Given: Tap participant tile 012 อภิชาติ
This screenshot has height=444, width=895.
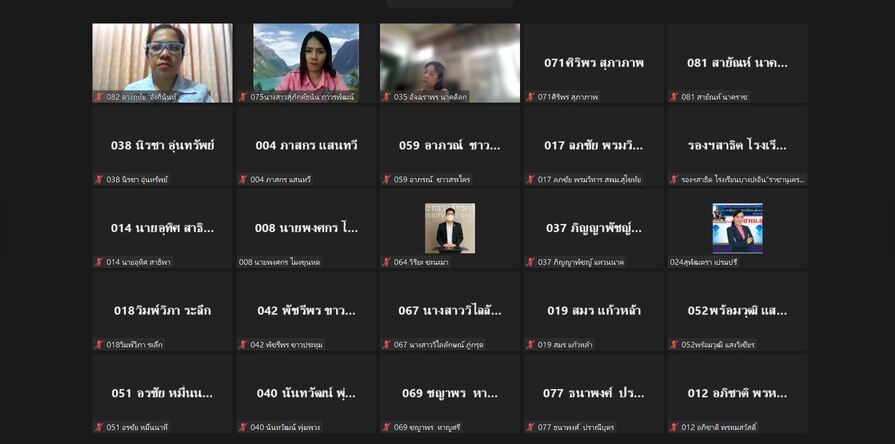Looking at the screenshot, I should click(737, 393).
